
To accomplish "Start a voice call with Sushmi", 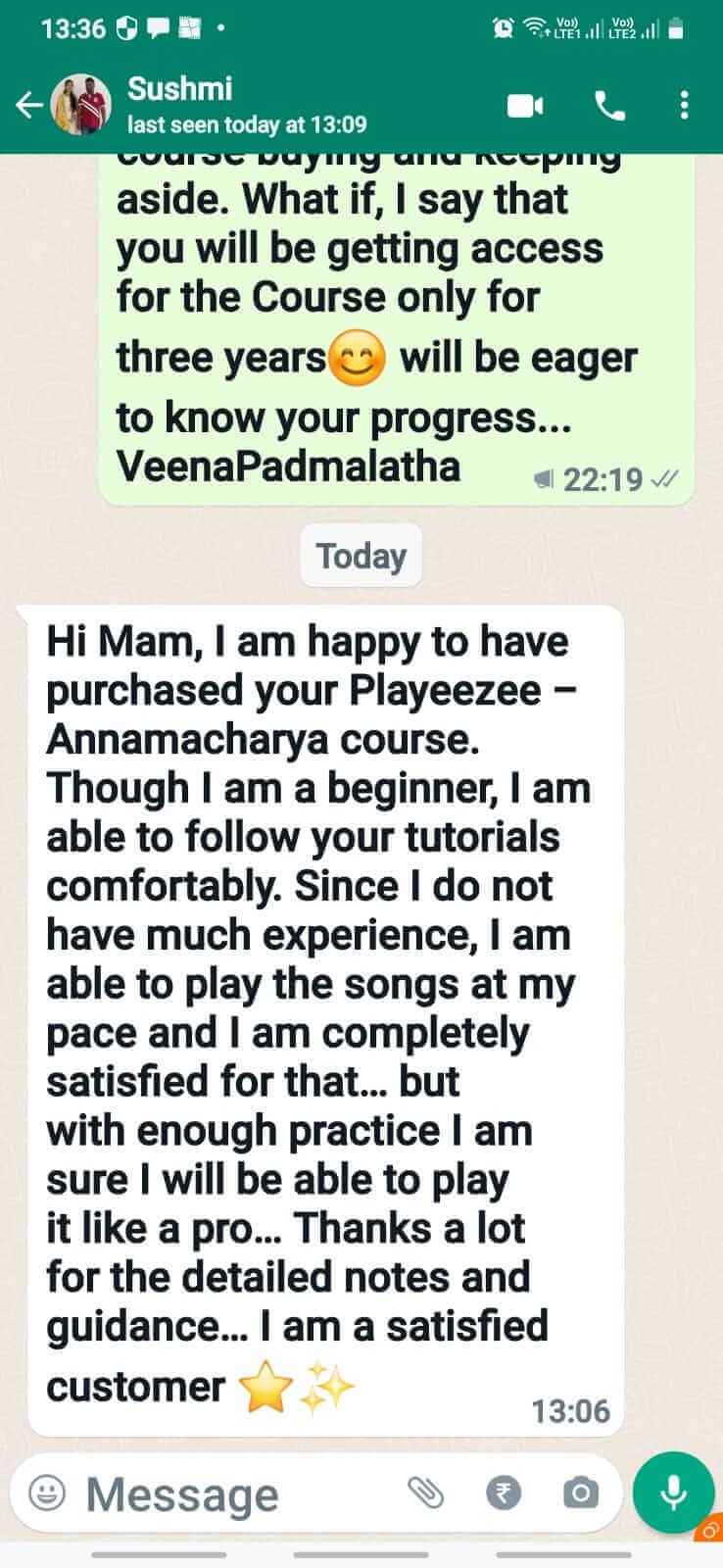I will click(x=609, y=106).
